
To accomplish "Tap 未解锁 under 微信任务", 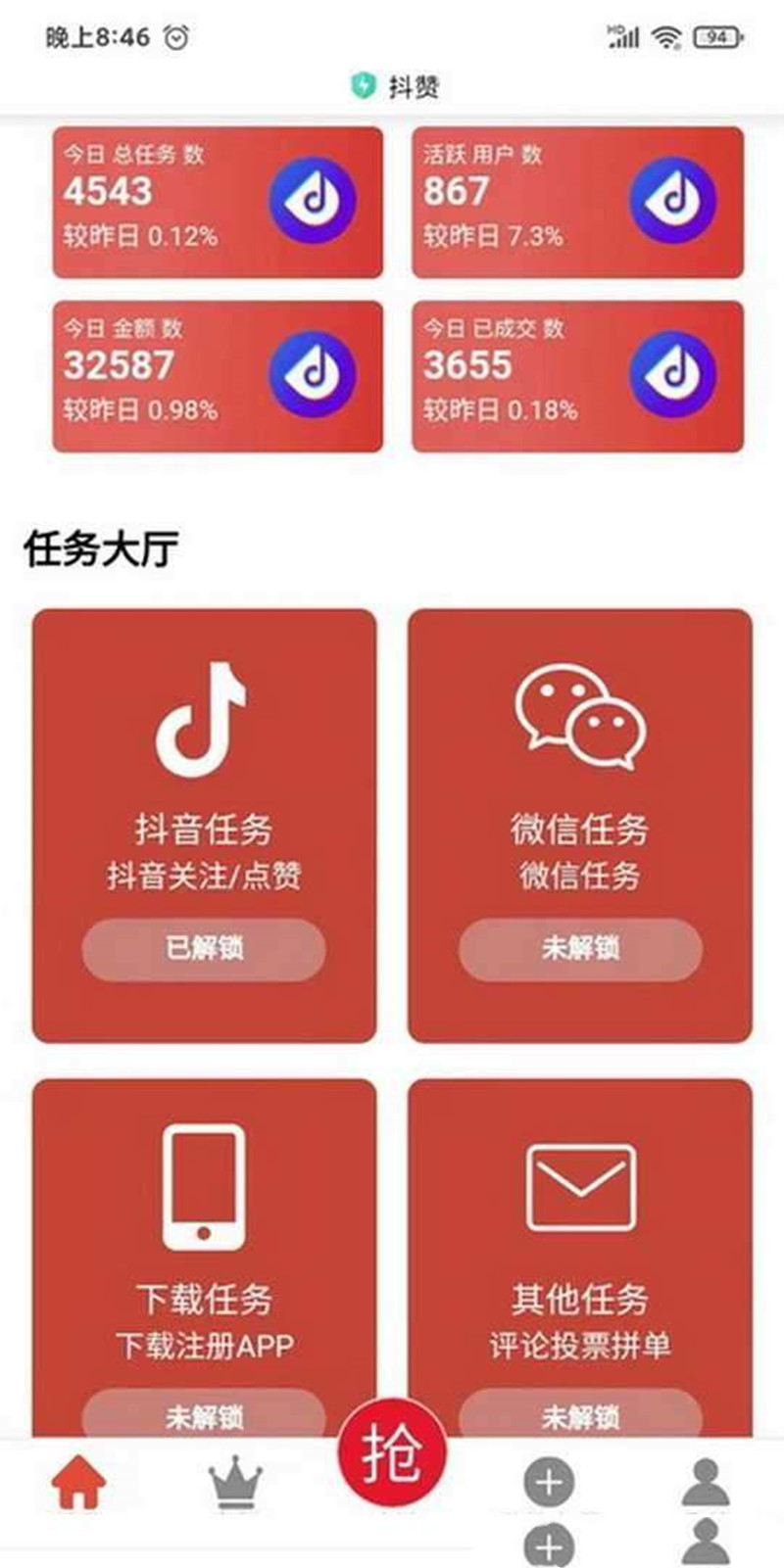I will (580, 949).
